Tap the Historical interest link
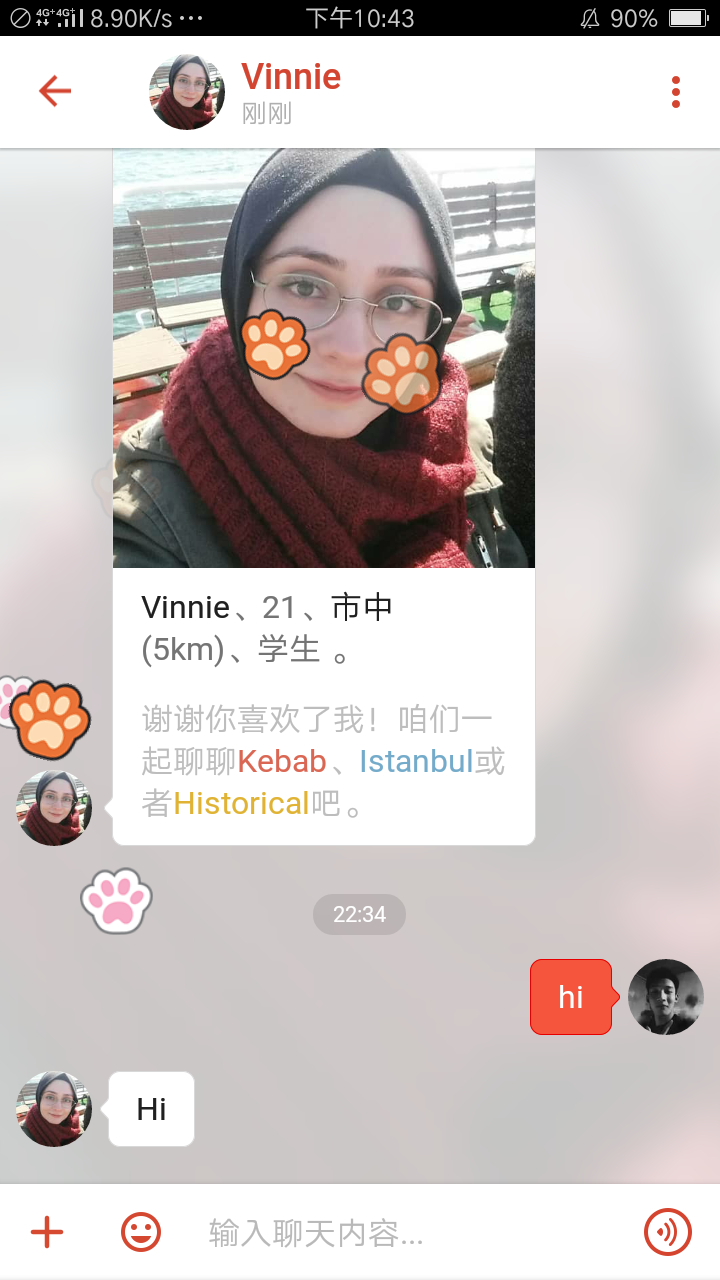This screenshot has height=1280, width=720. 241,804
